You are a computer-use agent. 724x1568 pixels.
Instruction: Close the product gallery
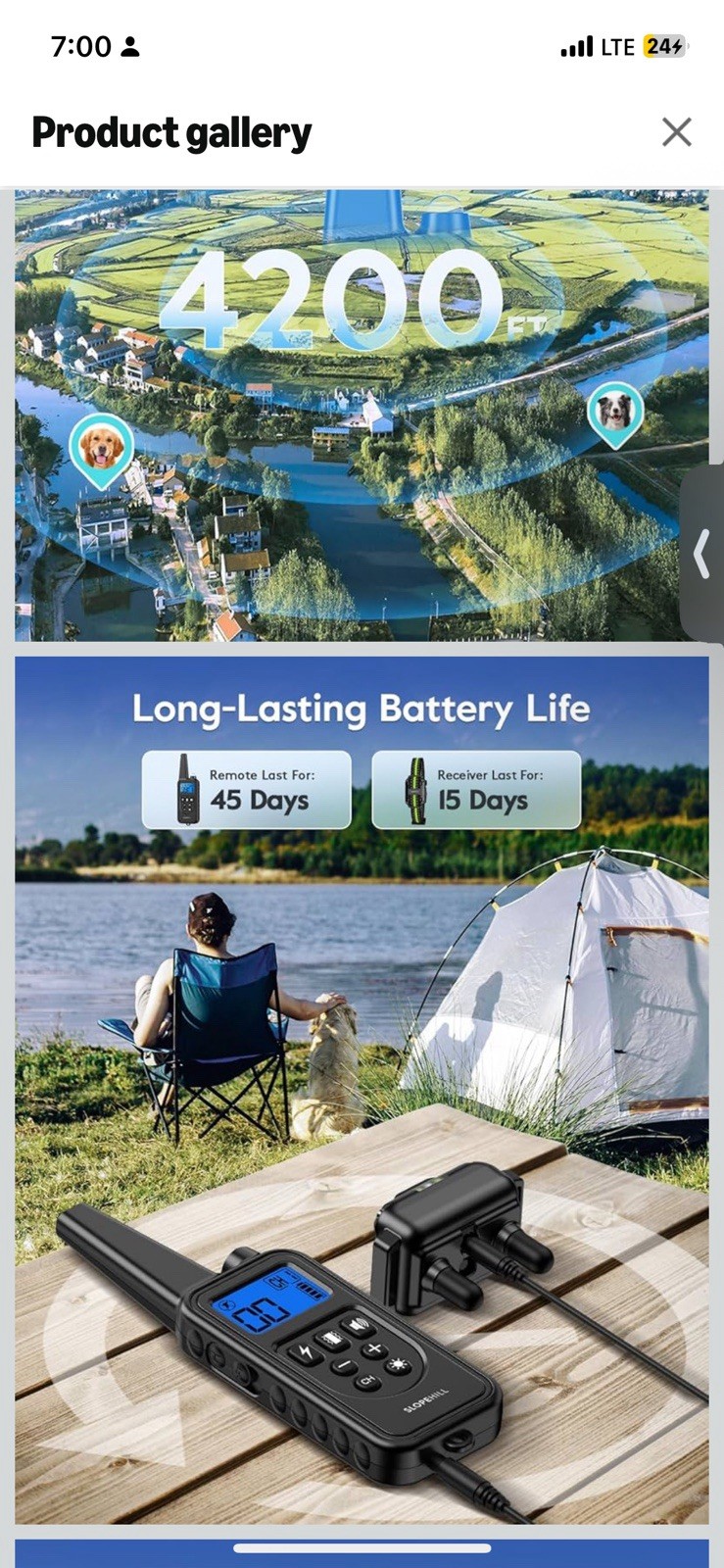click(676, 132)
